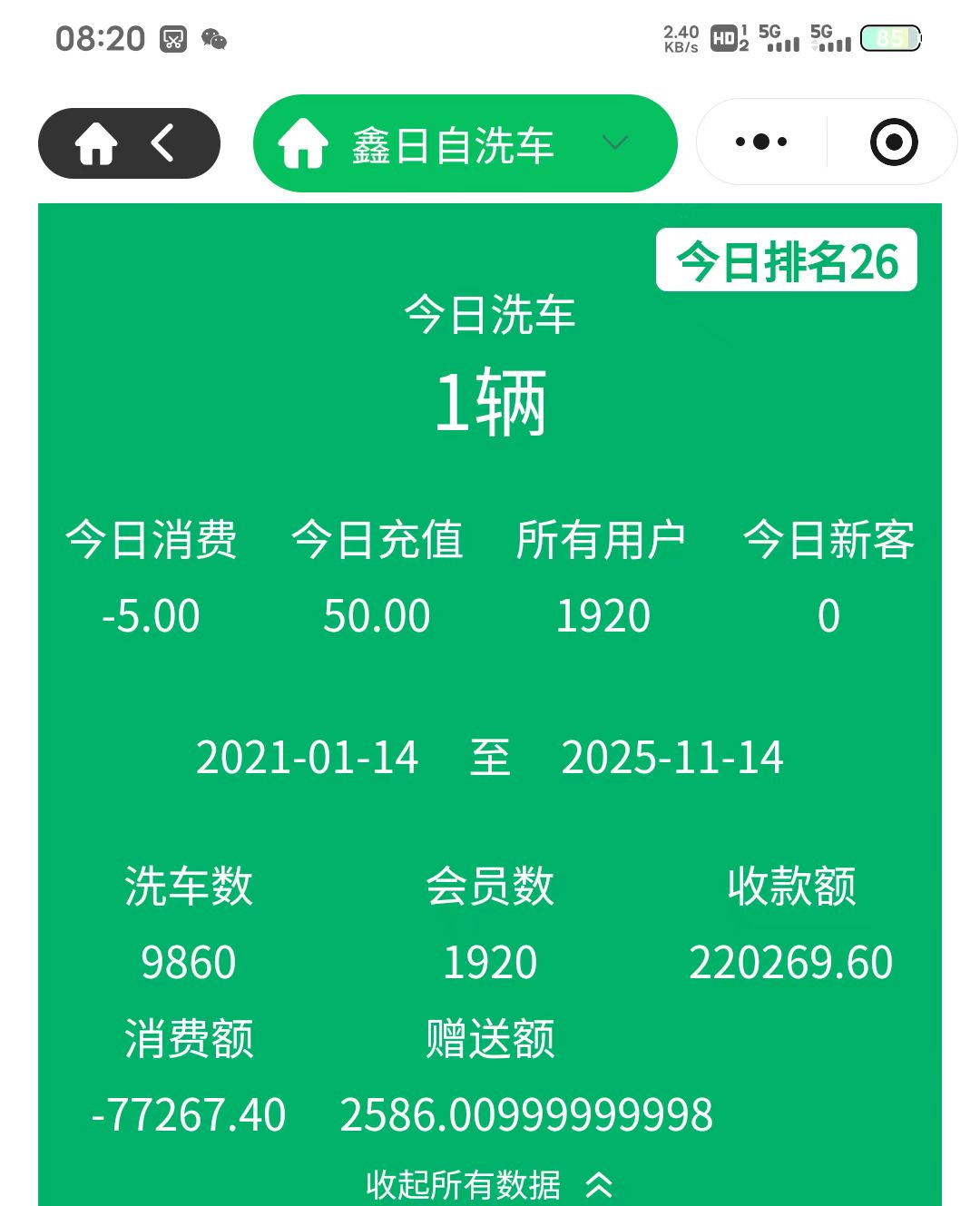Collapse all data with 收起所有数据
This screenshot has width=980, height=1206.
coord(488,1184)
